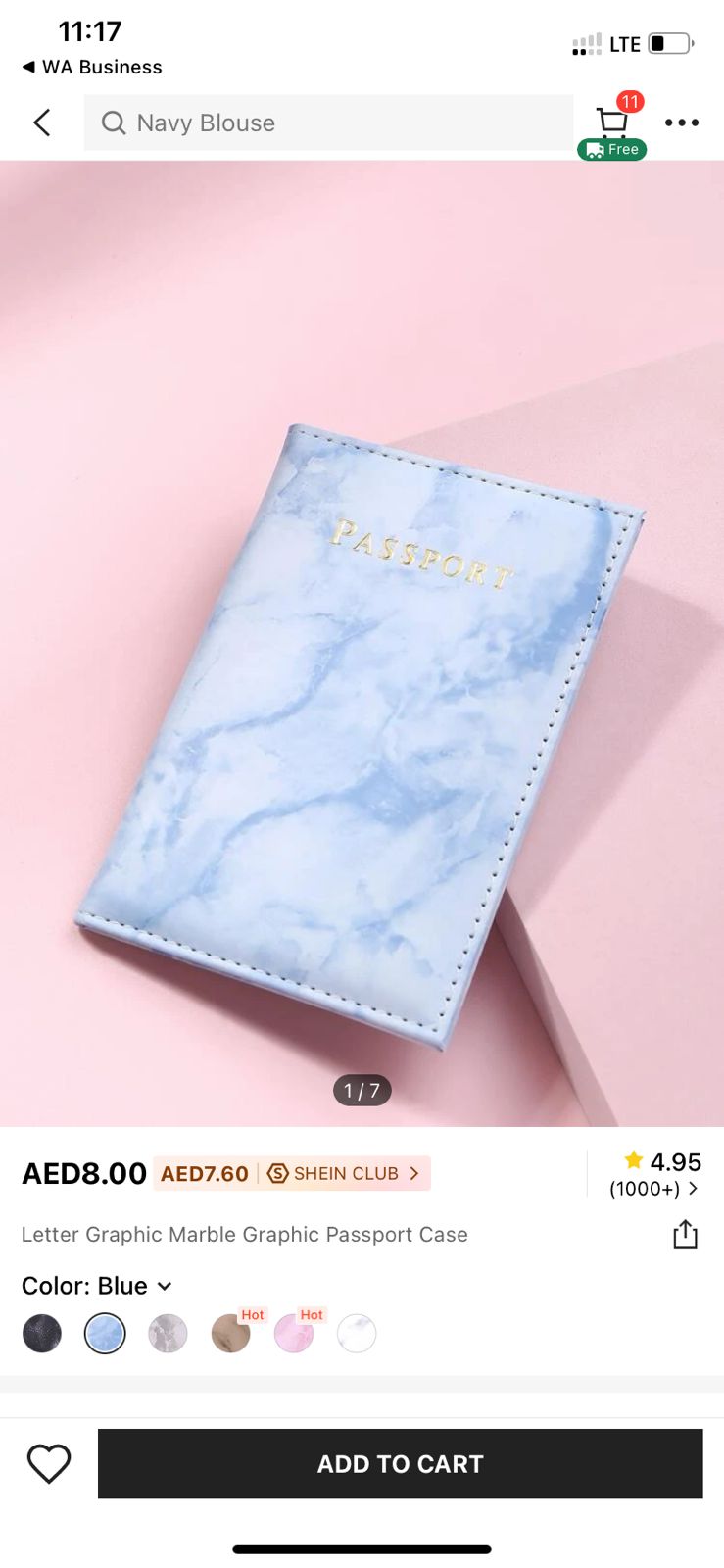This screenshot has width=724, height=1568.
Task: Open the three-dot overflow menu
Action: click(681, 122)
